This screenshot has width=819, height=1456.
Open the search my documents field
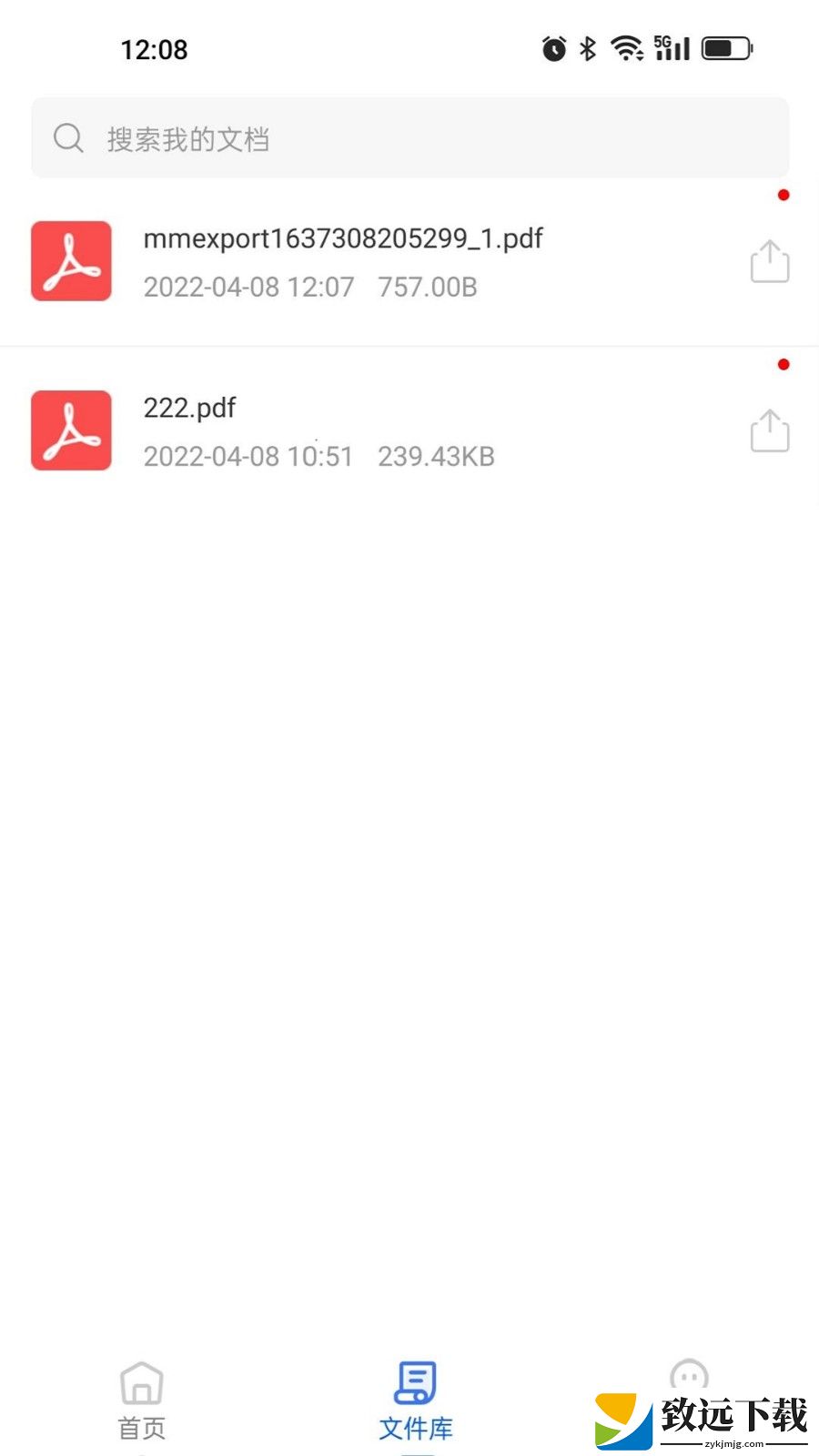coord(409,138)
